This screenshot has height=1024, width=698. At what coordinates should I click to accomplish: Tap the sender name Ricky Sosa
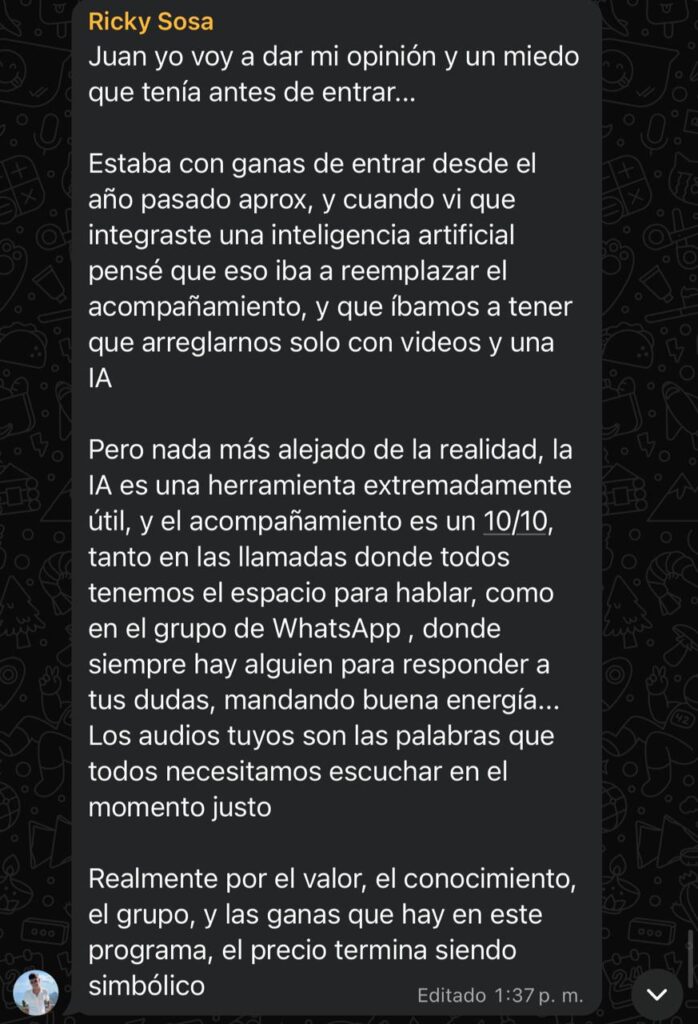pyautogui.click(x=151, y=22)
